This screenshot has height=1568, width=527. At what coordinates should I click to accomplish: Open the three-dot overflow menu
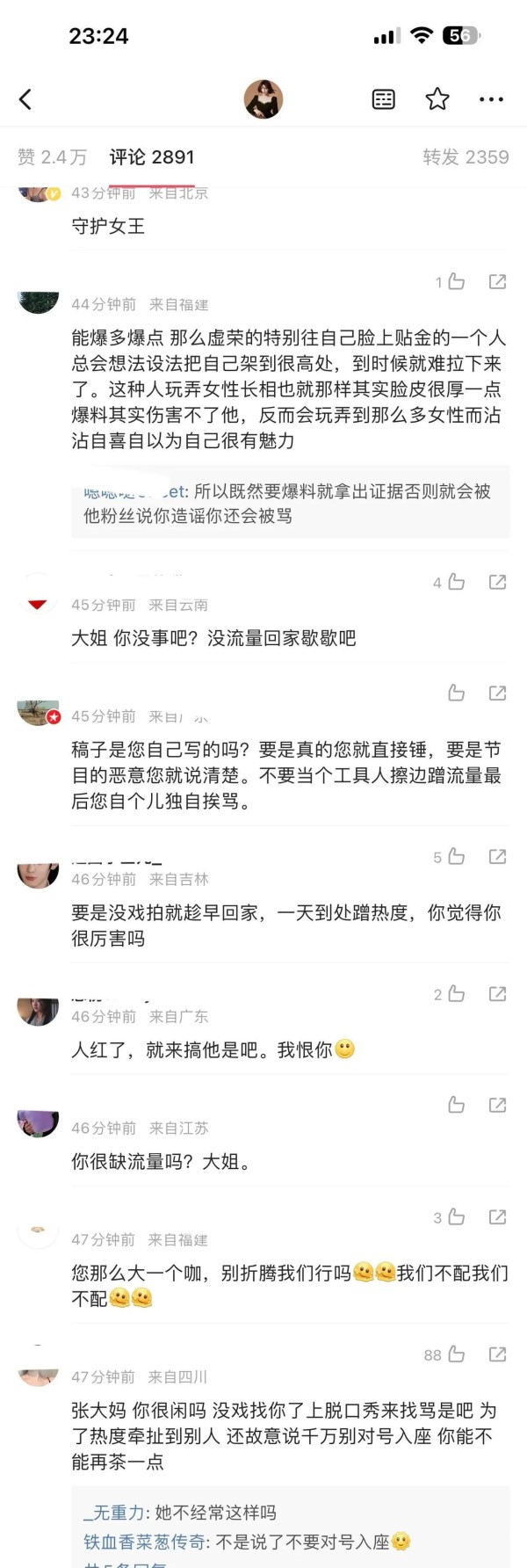[491, 99]
